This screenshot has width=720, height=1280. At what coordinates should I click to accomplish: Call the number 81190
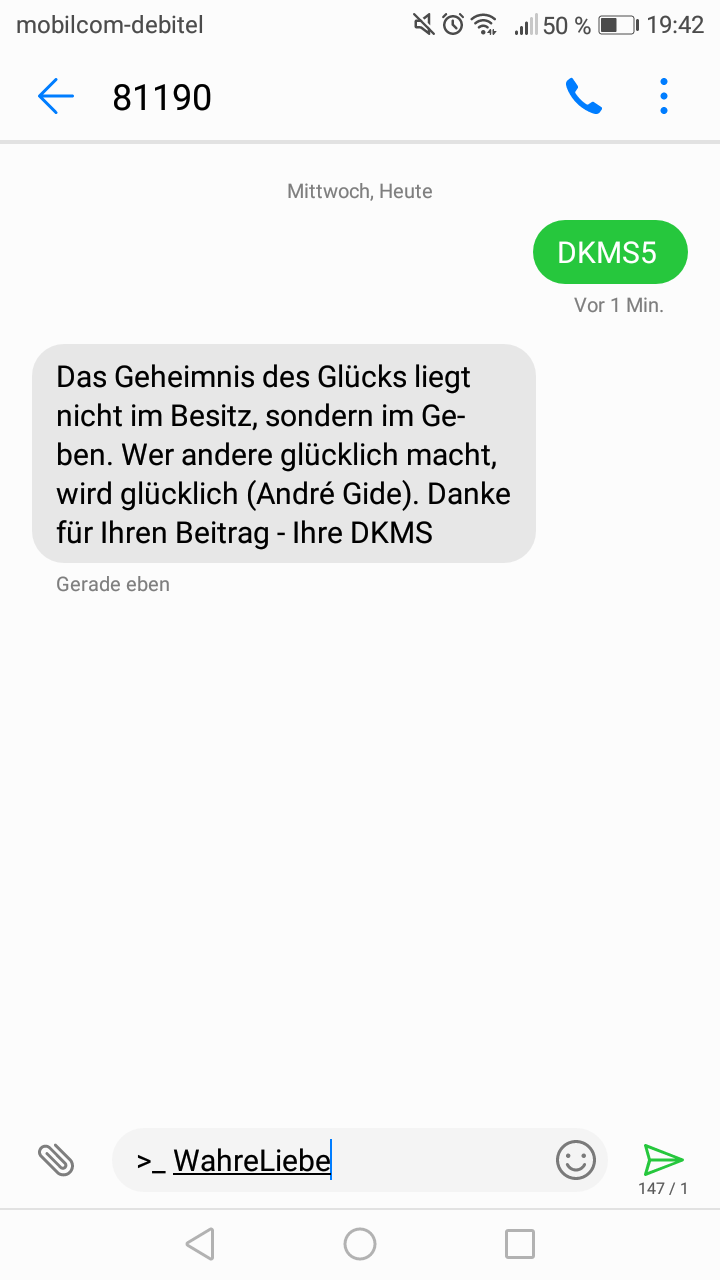tap(584, 97)
